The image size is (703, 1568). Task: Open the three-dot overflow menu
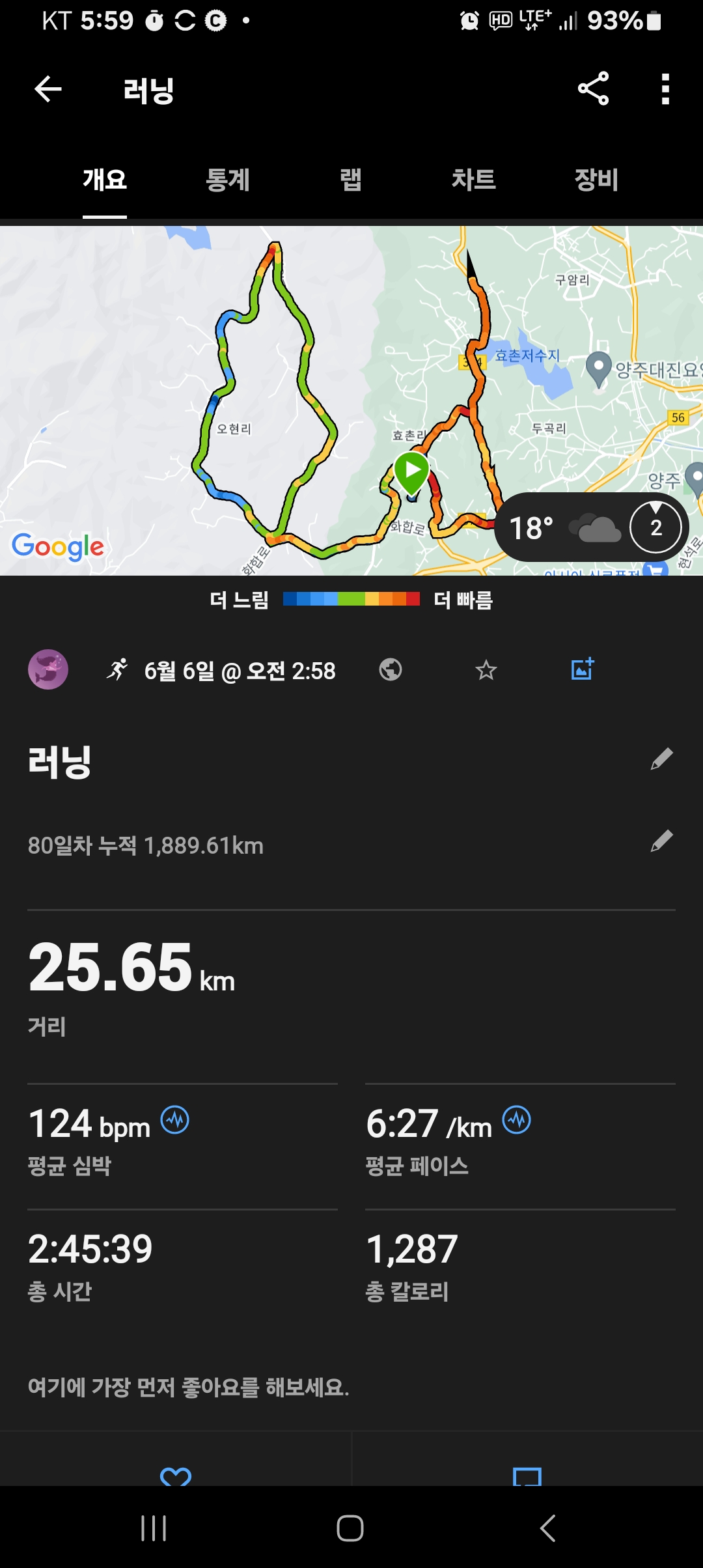coord(665,89)
